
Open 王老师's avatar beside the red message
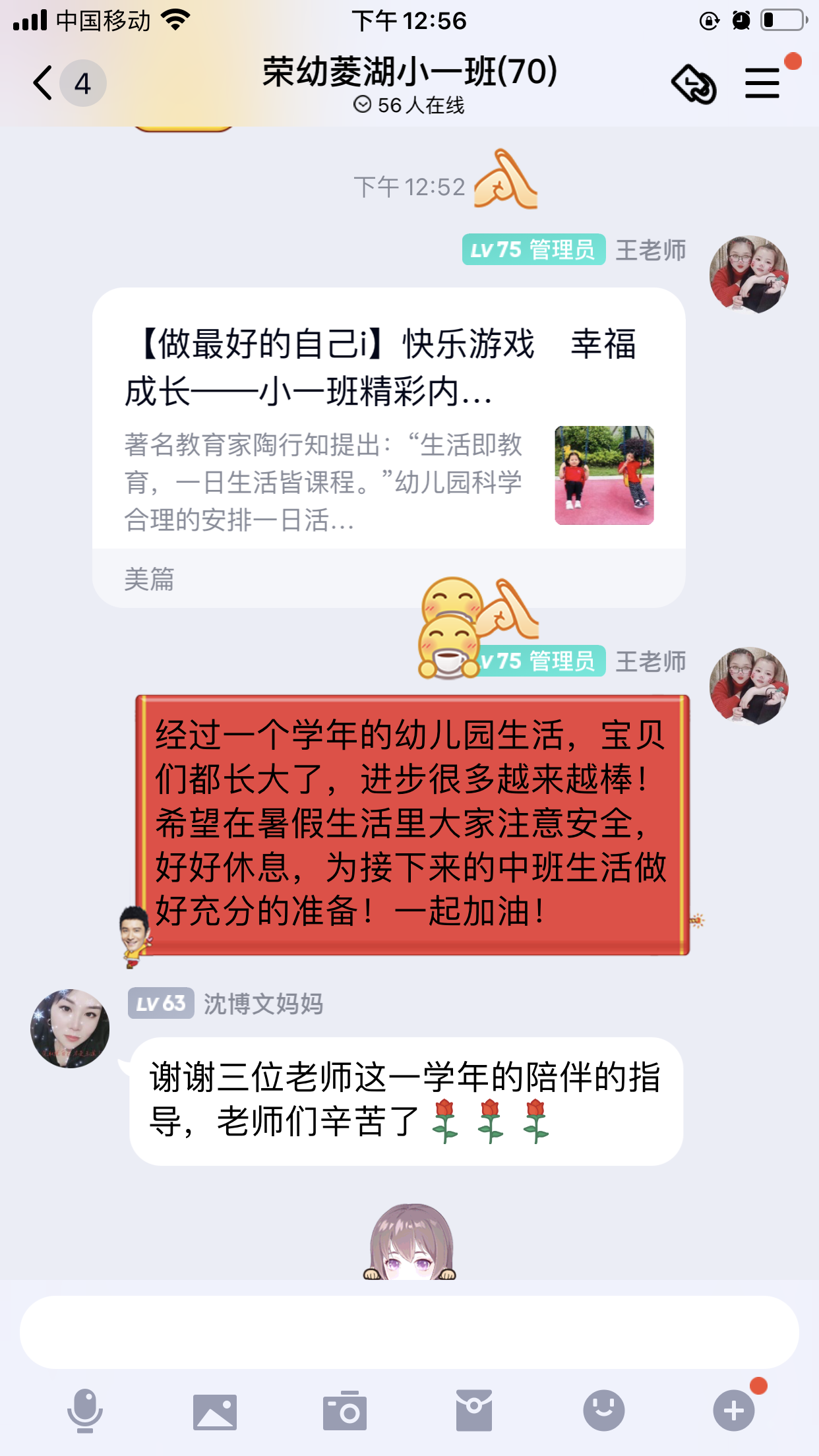(x=748, y=686)
